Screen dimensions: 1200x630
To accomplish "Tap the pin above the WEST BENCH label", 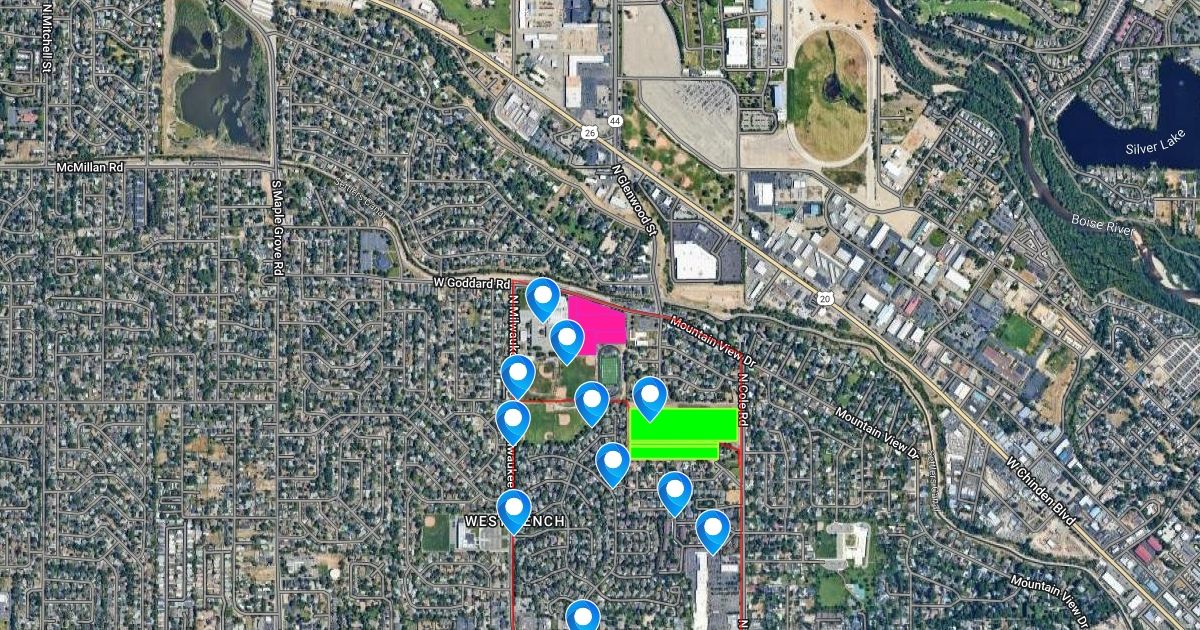I will coord(514,509).
